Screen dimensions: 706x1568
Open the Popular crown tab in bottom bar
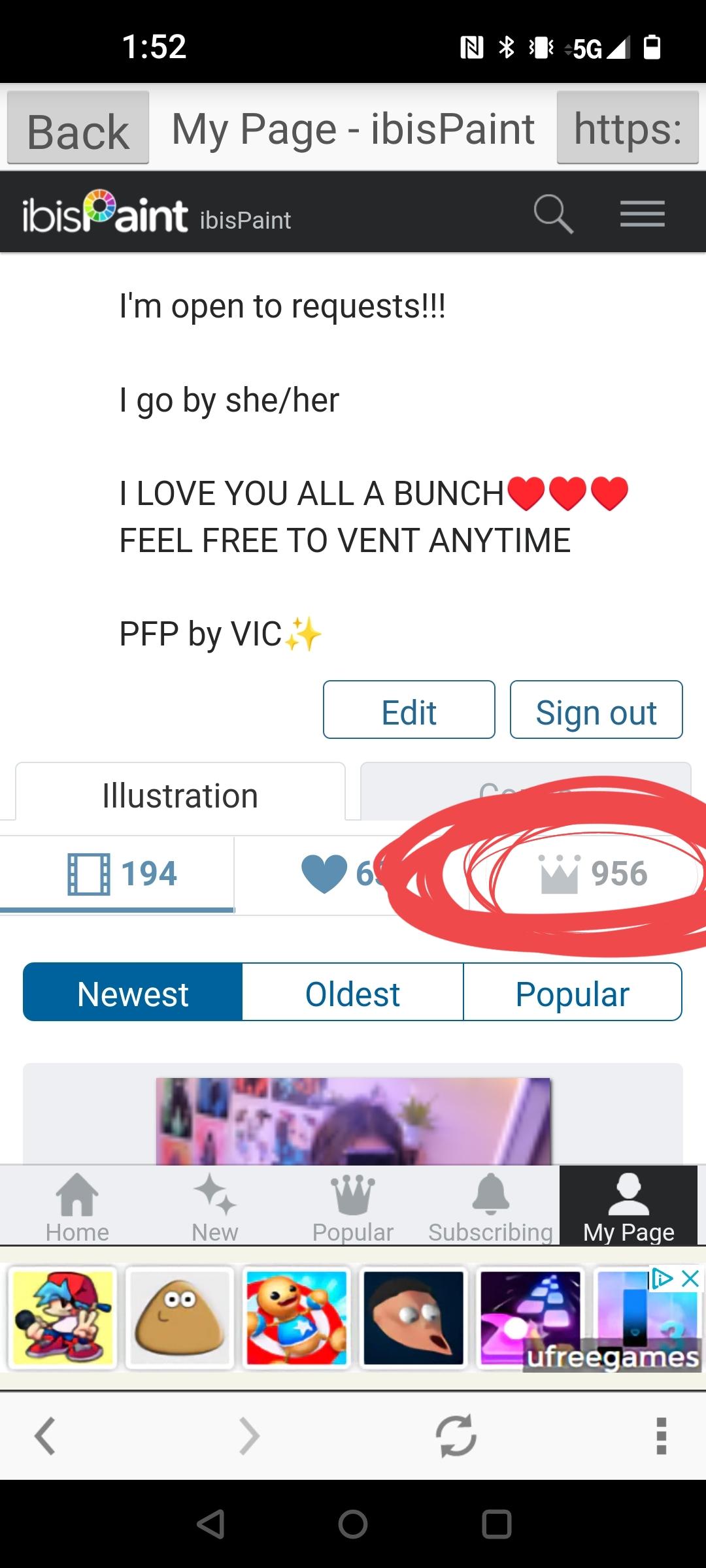(352, 1207)
